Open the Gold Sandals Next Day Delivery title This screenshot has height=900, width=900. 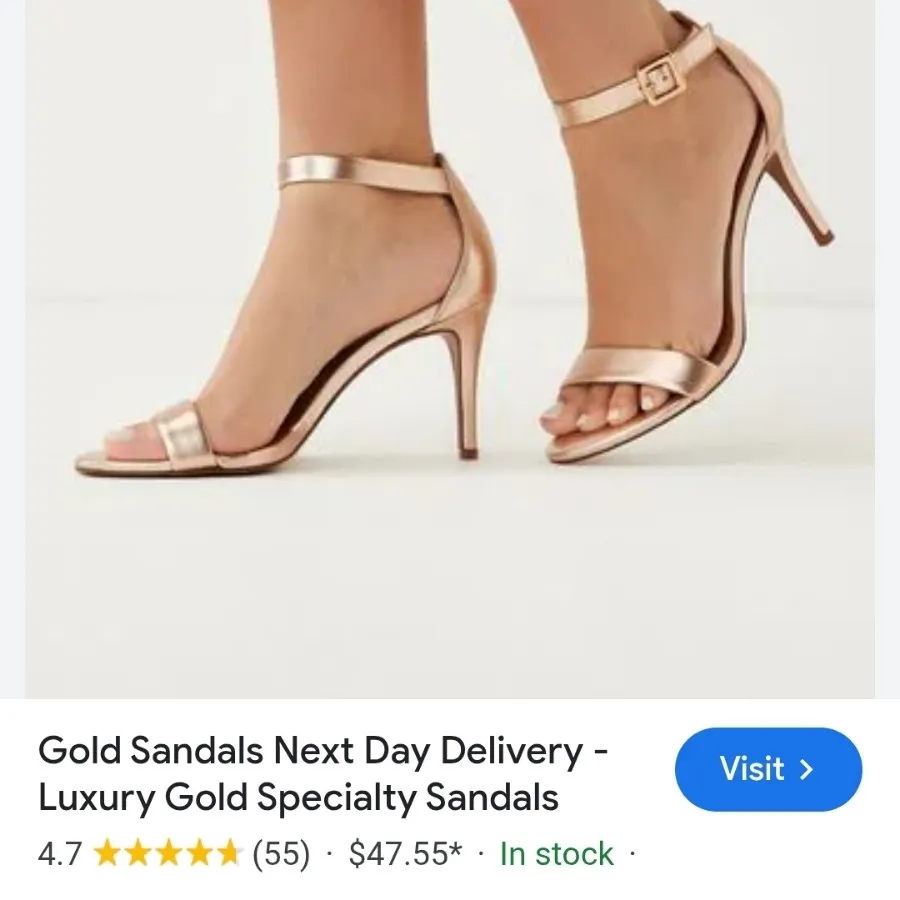pos(322,774)
